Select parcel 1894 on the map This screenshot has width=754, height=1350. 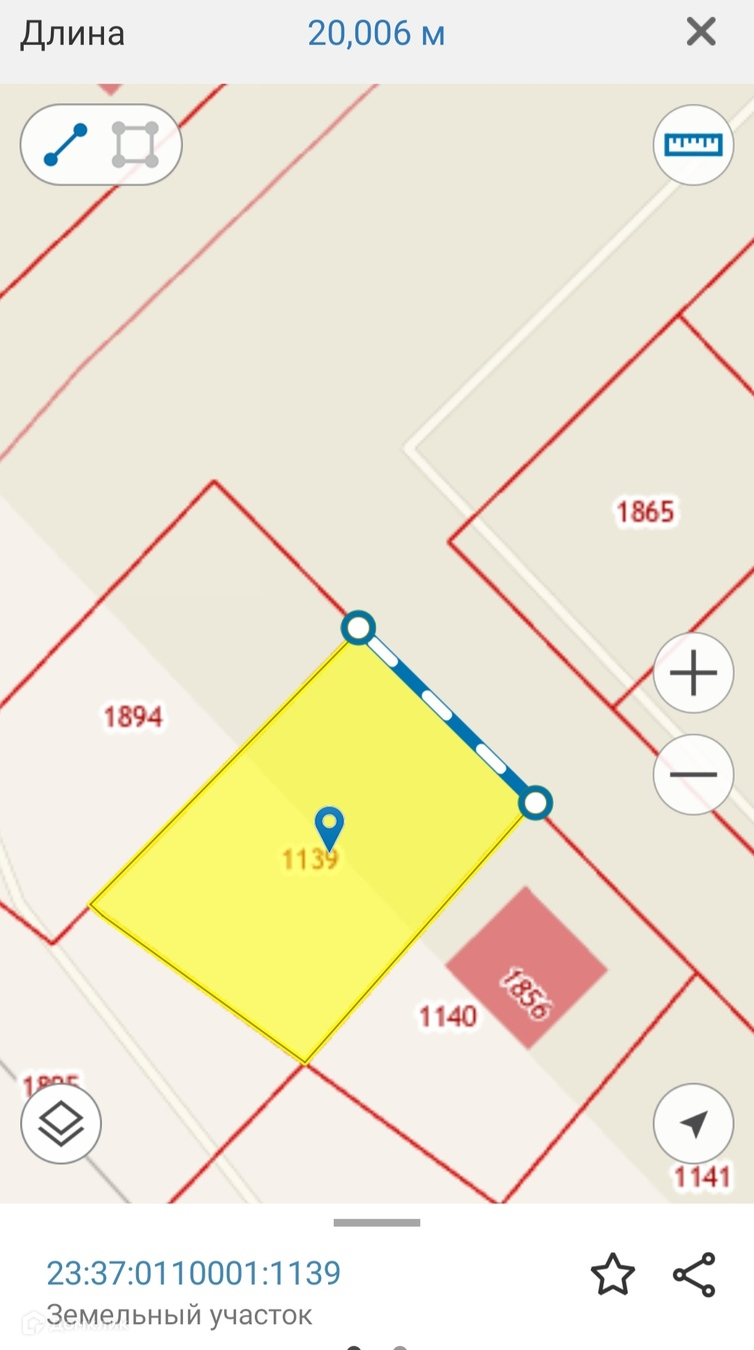[x=133, y=717]
